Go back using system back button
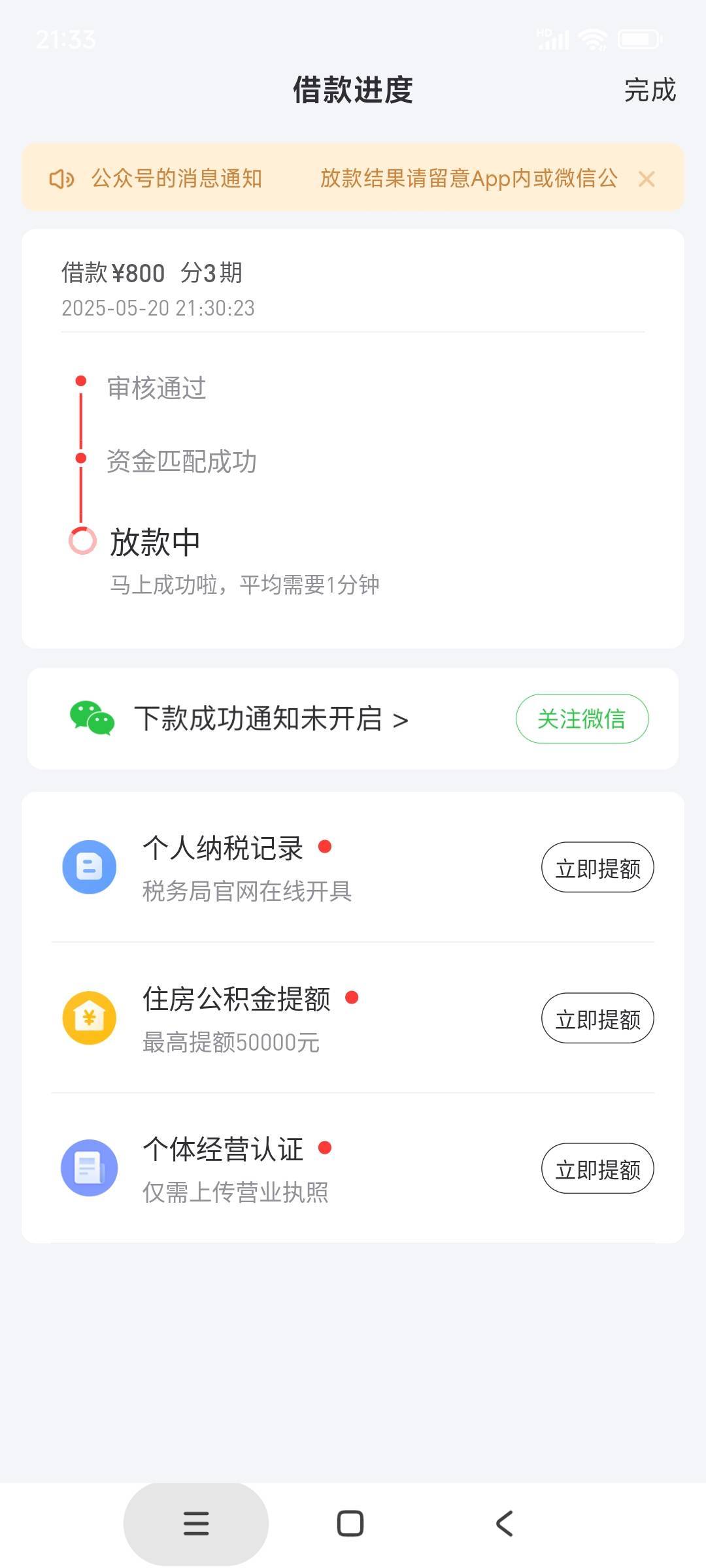The width and height of the screenshot is (706, 1568). [x=504, y=1524]
